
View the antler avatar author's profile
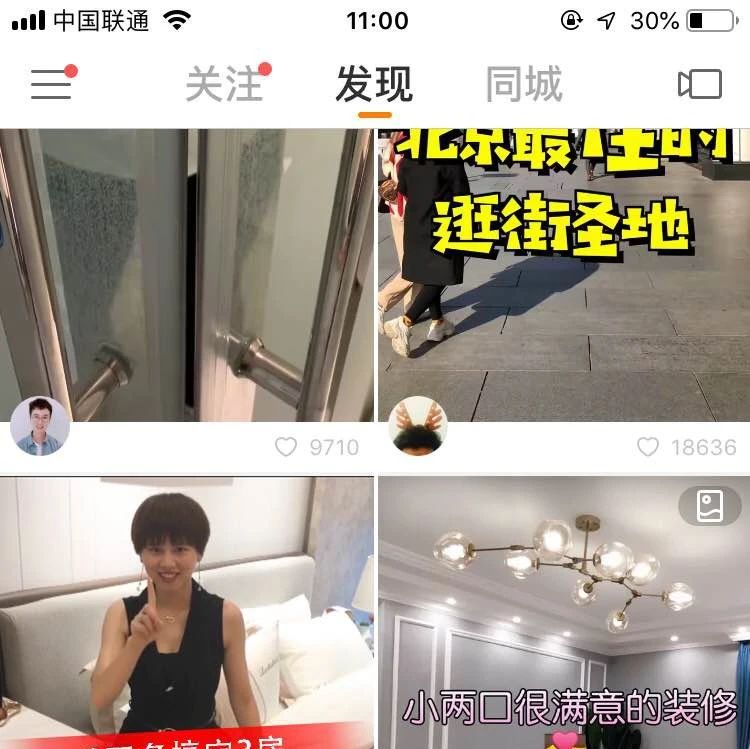pyautogui.click(x=417, y=427)
